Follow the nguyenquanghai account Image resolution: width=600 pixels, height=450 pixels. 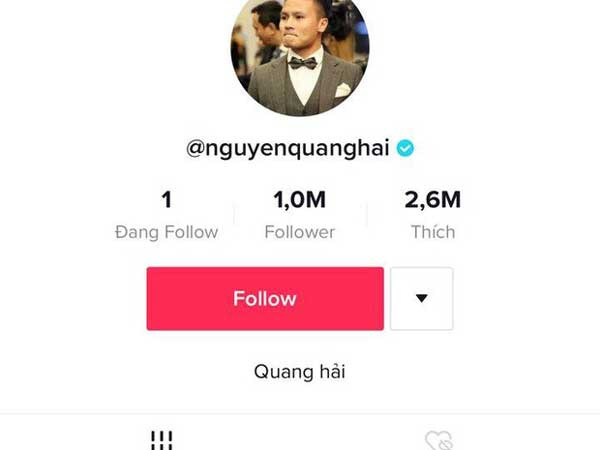tap(265, 298)
